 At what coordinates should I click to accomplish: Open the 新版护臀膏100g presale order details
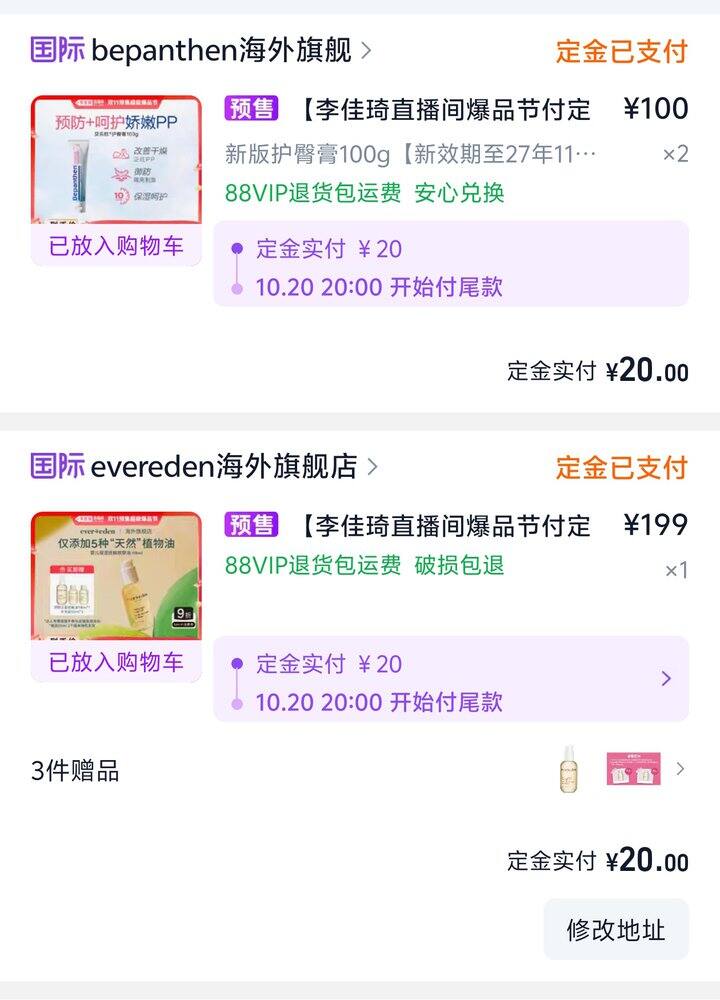click(410, 154)
